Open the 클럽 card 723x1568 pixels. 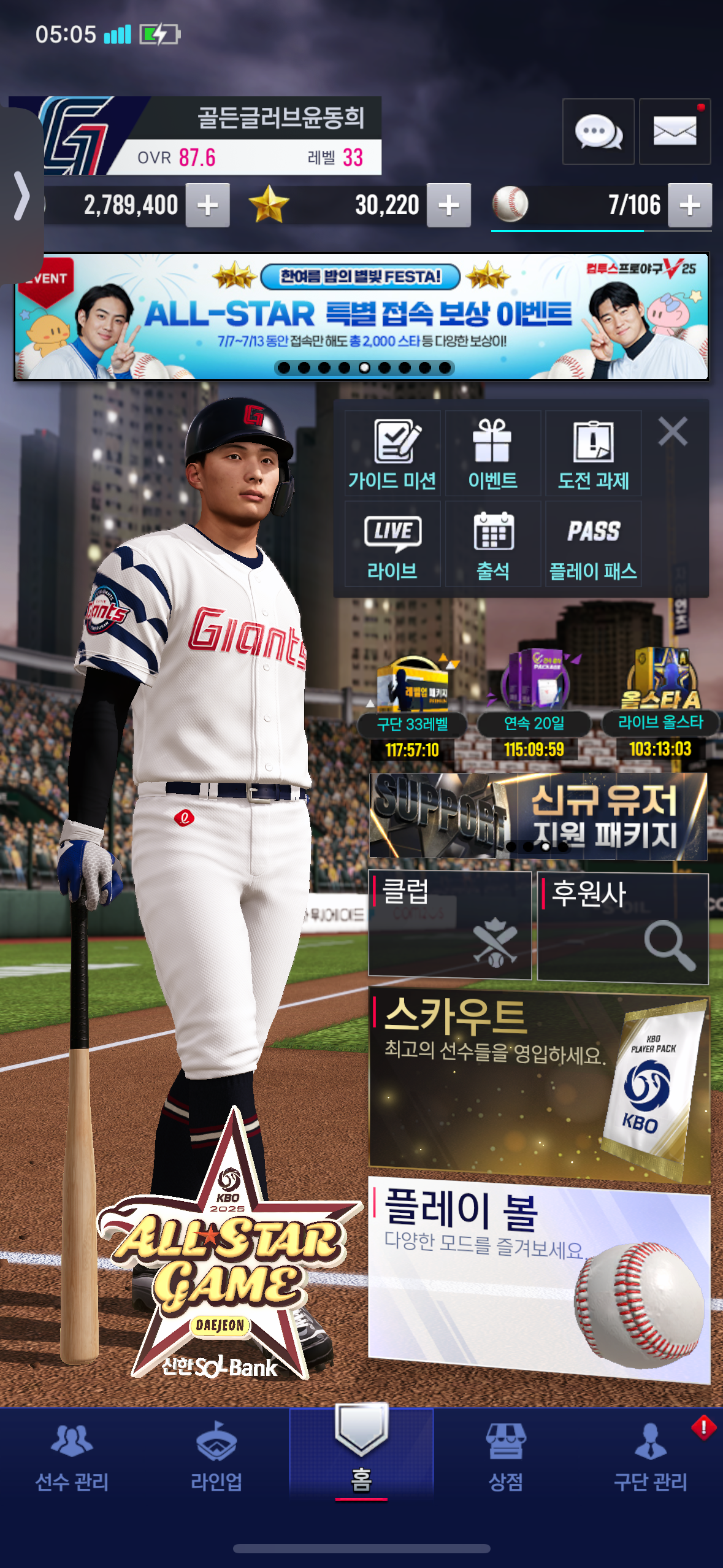click(x=449, y=924)
